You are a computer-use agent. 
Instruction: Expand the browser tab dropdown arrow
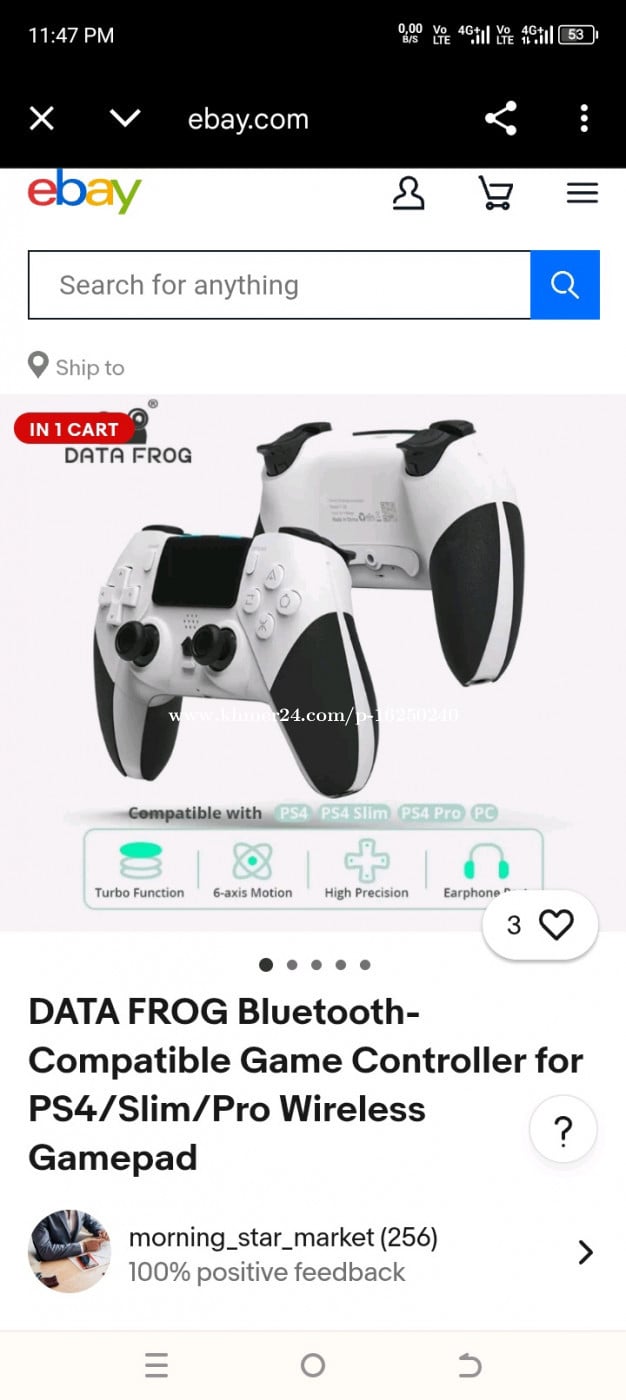(x=125, y=119)
